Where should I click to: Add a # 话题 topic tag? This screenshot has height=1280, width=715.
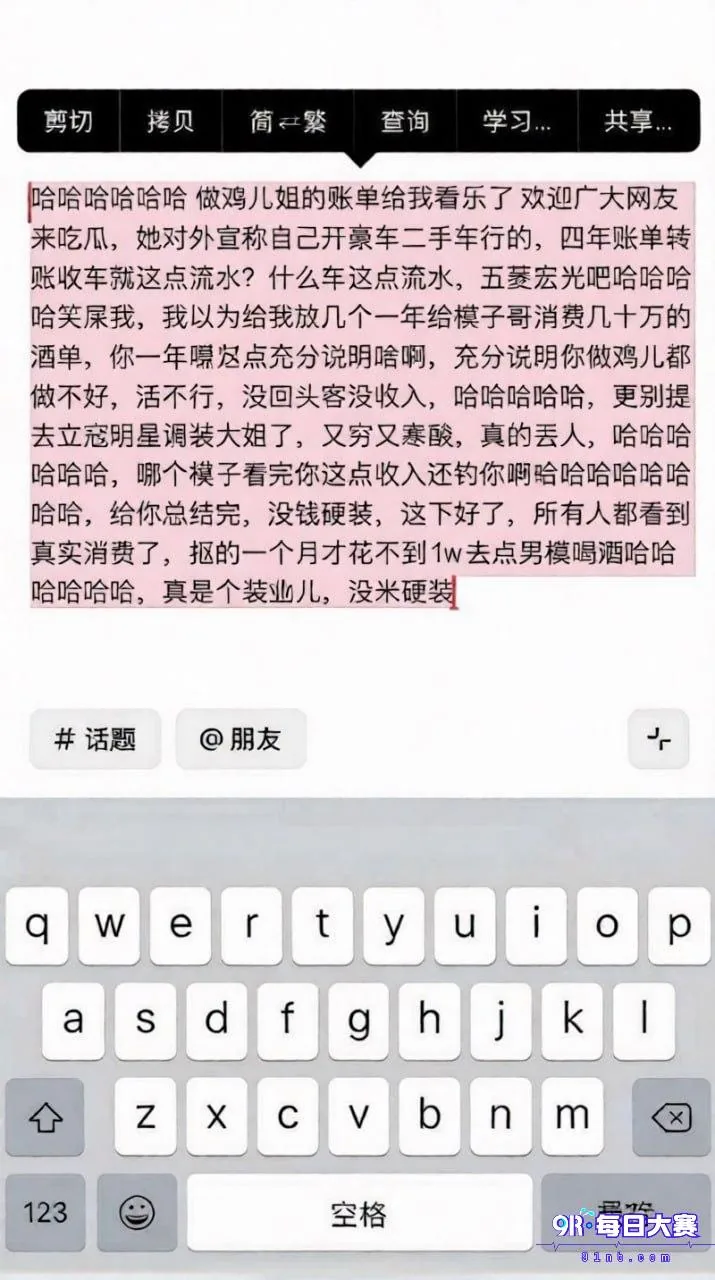tap(95, 739)
